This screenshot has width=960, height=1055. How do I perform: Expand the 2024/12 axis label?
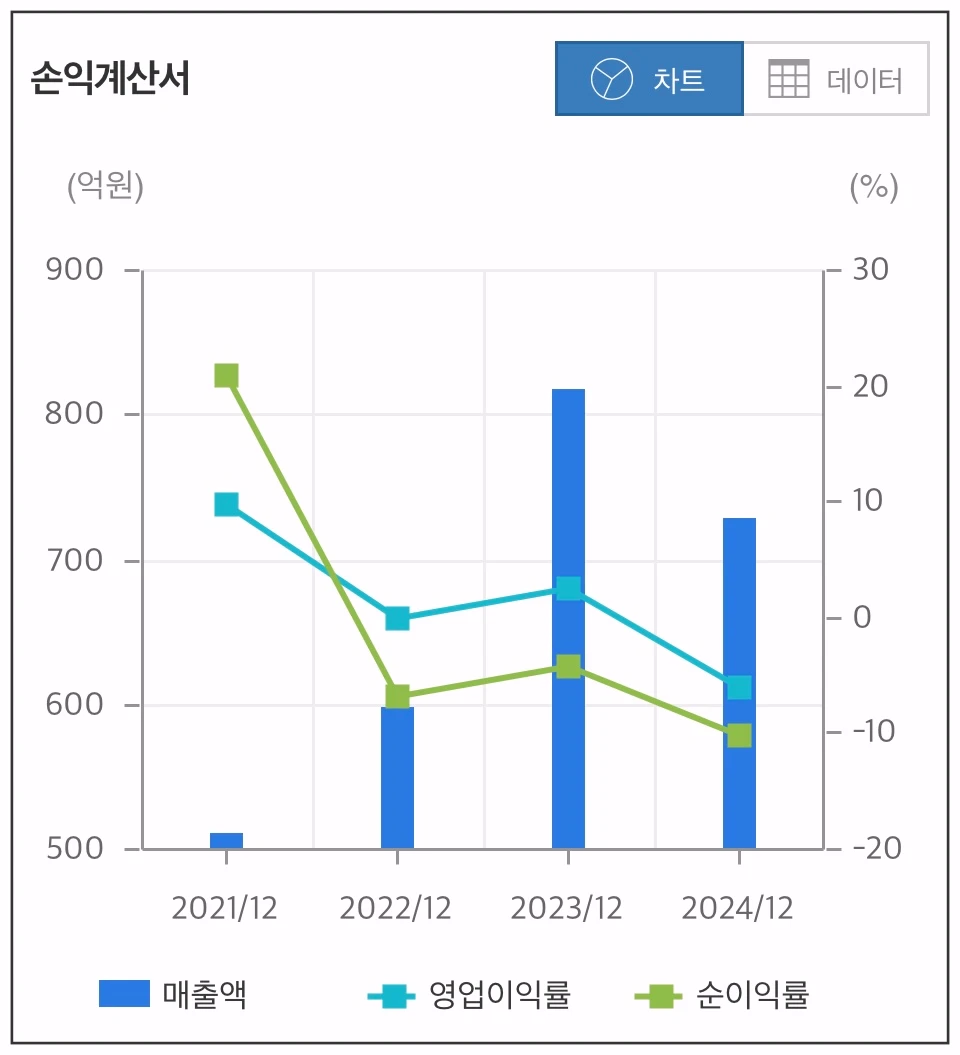[x=740, y=907]
